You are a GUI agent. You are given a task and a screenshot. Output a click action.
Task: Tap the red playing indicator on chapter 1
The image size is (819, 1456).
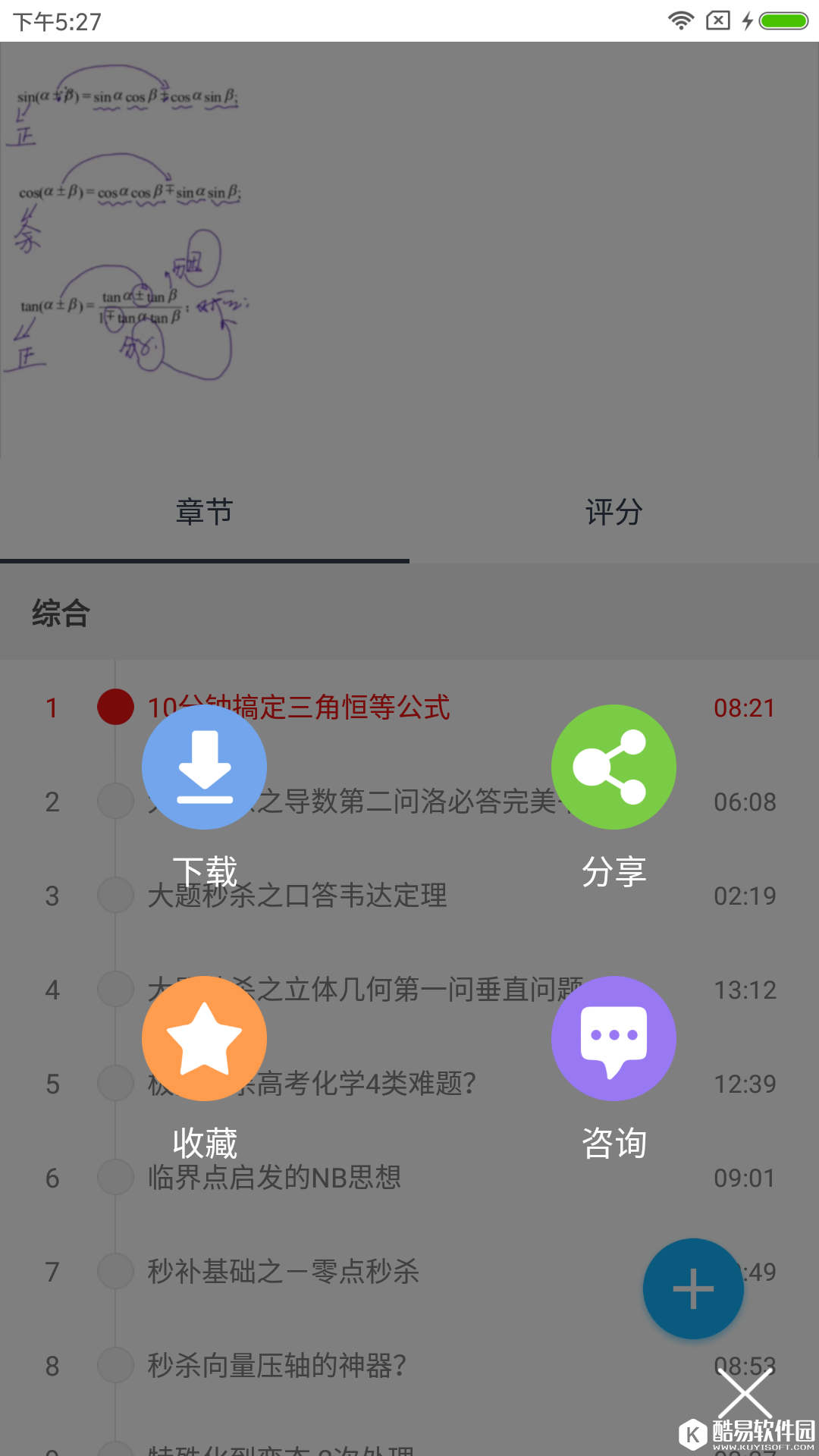pos(115,707)
